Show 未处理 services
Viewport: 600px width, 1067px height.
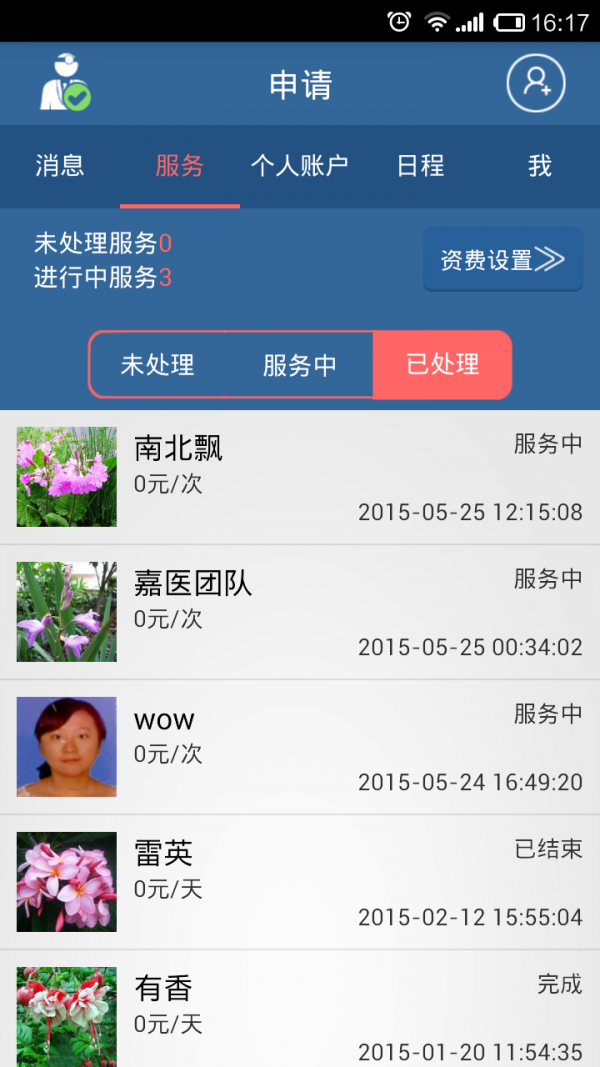[158, 365]
